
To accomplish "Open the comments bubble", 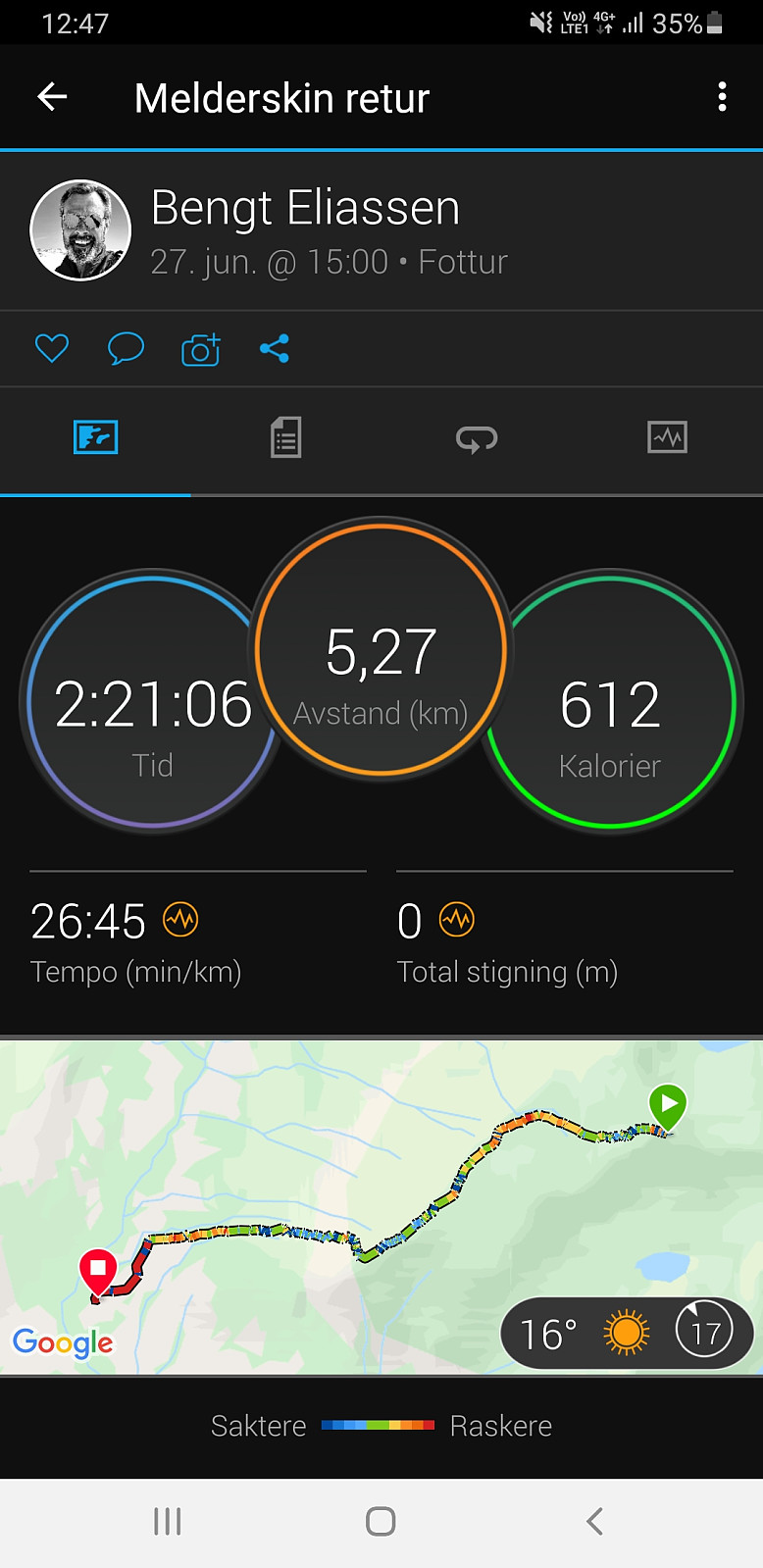I will coord(126,348).
